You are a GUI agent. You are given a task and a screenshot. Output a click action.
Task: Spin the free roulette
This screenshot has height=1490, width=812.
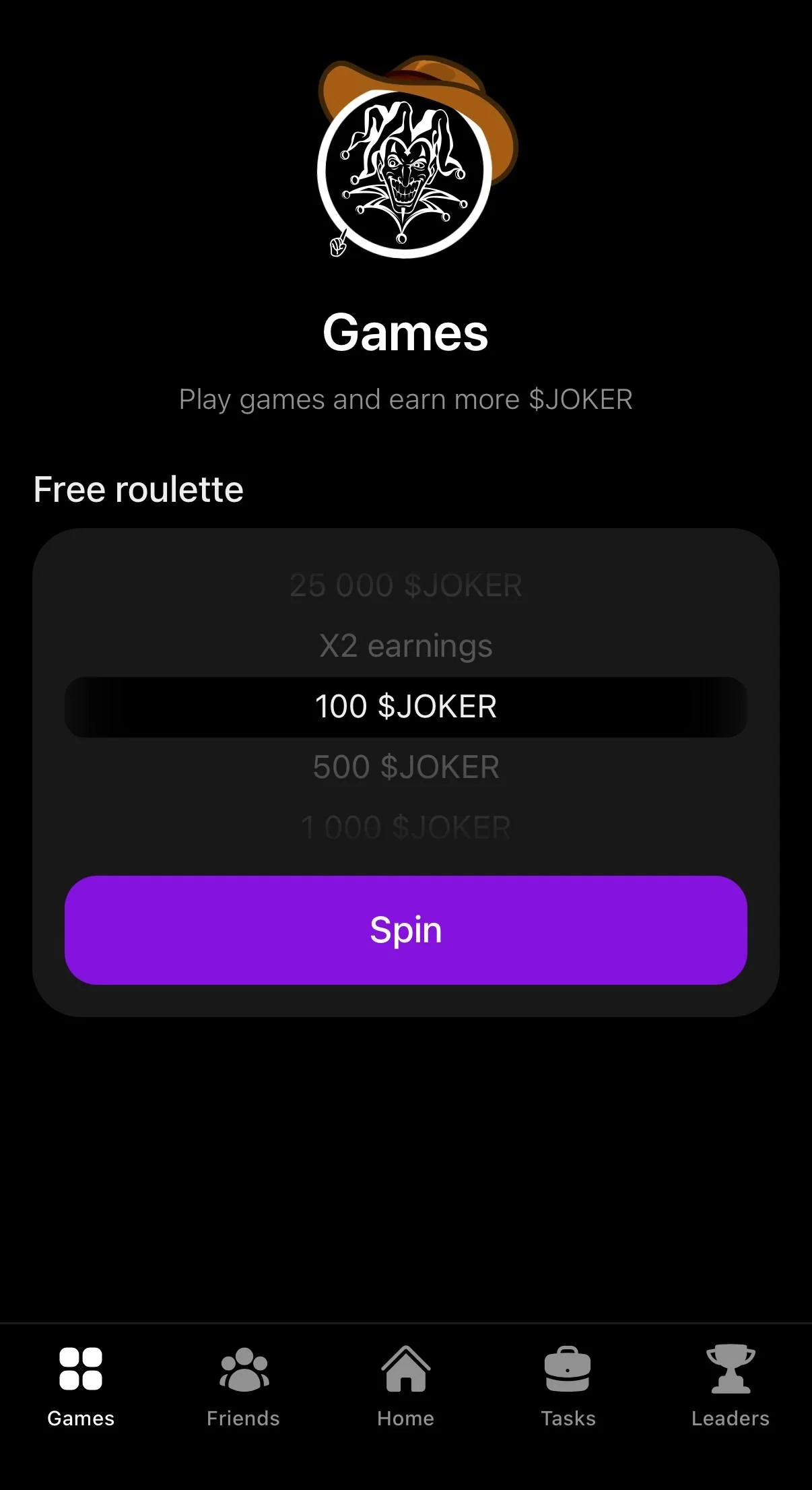[x=406, y=930]
